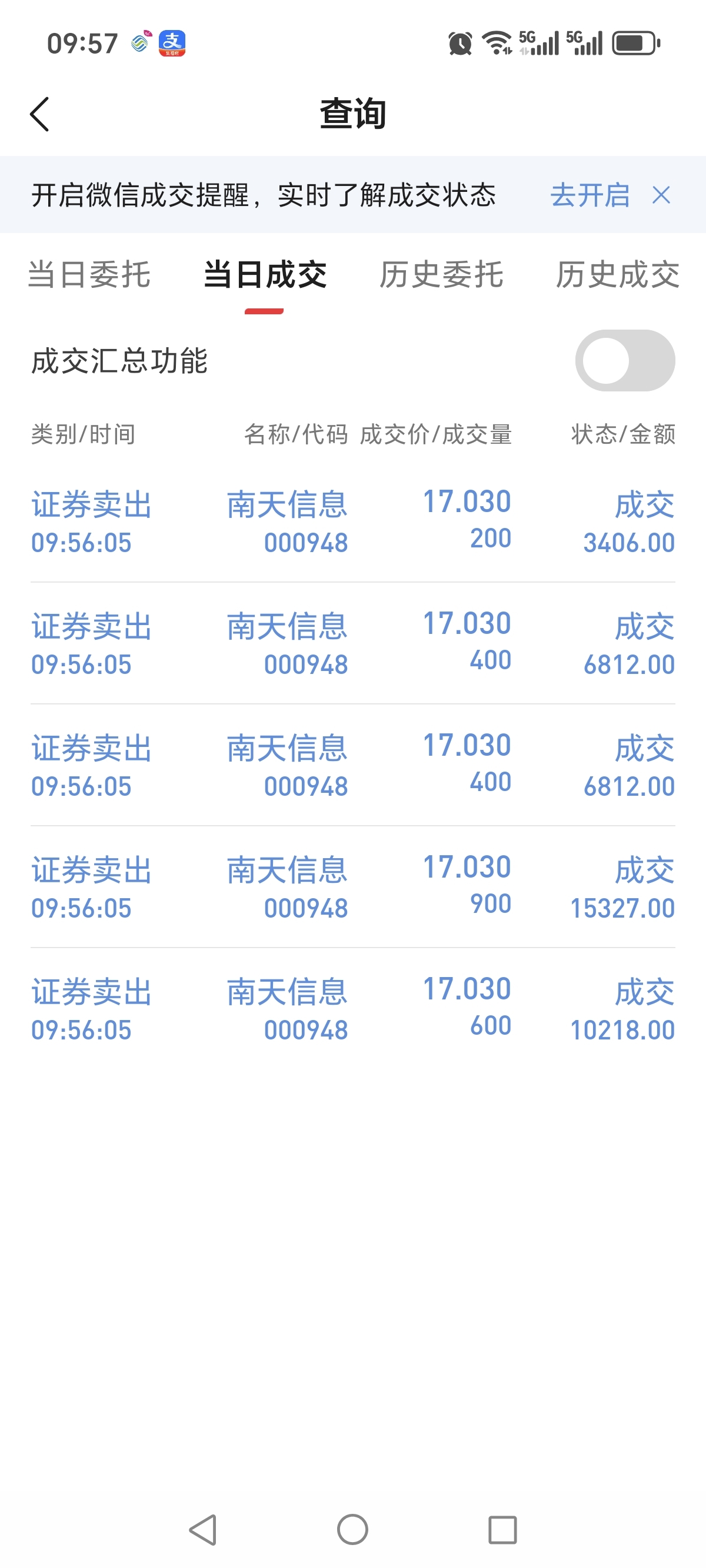The height and width of the screenshot is (1568, 706).
Task: Open the 历史成交 tab
Action: (617, 274)
